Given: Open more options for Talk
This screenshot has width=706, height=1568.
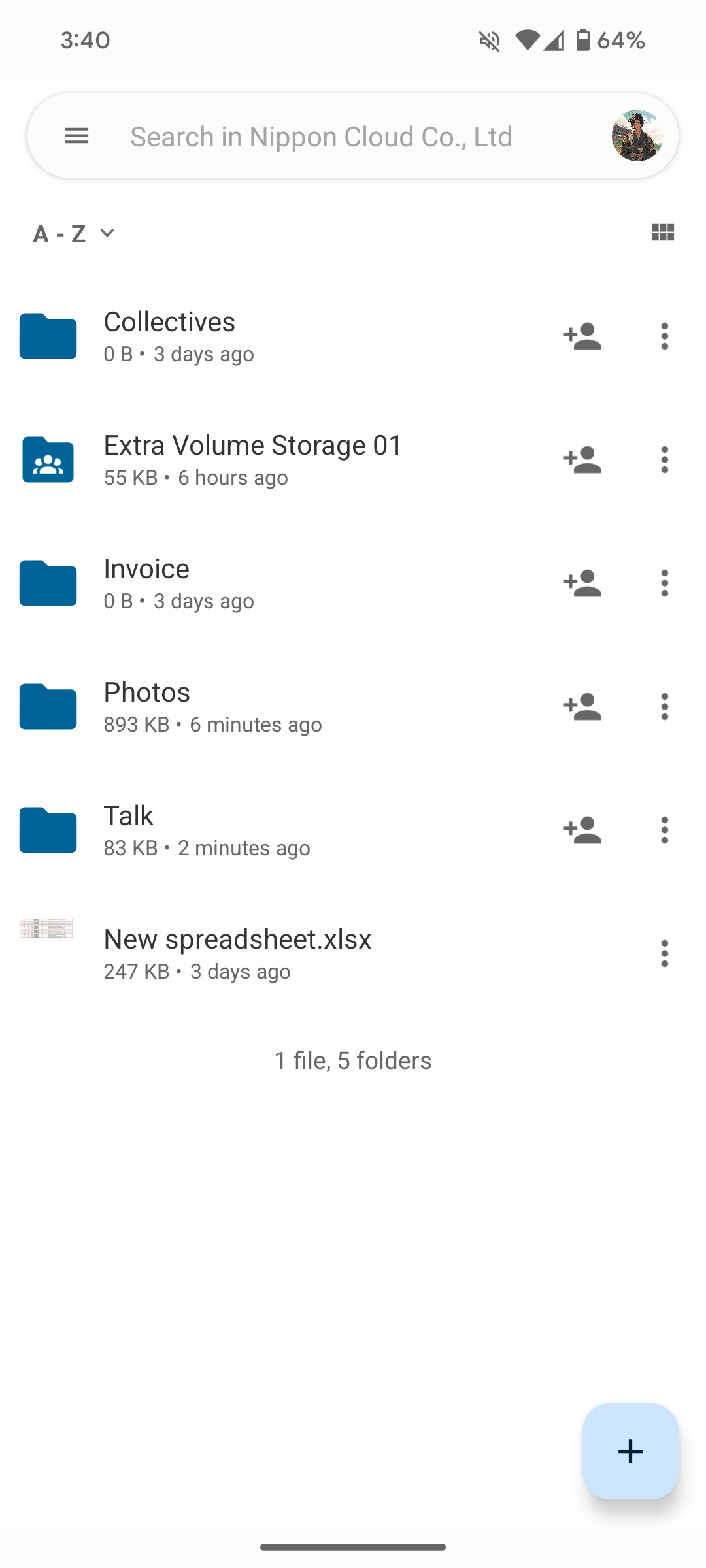Looking at the screenshot, I should coord(664,830).
